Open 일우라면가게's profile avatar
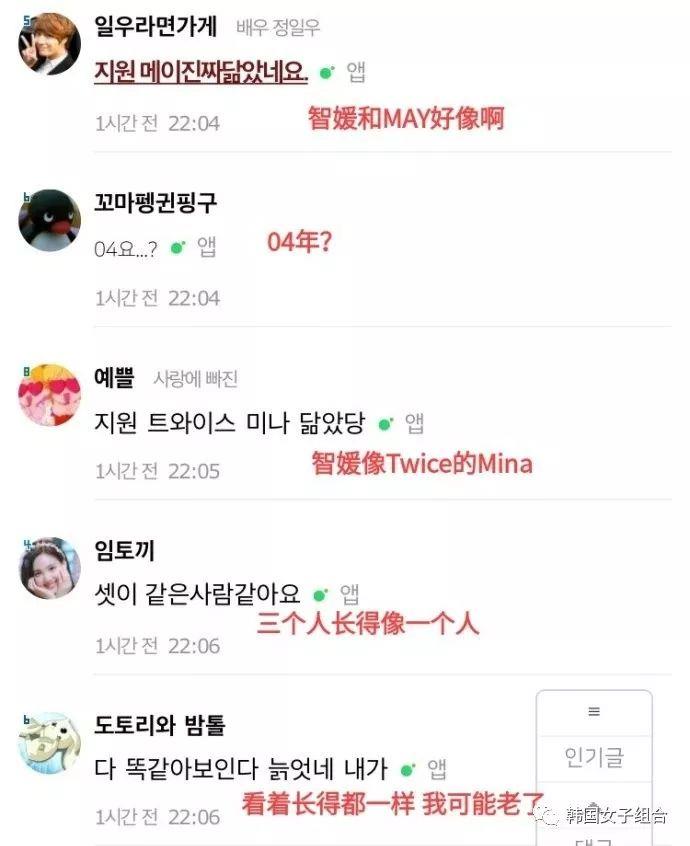Image resolution: width=690 pixels, height=846 pixels. 49,45
